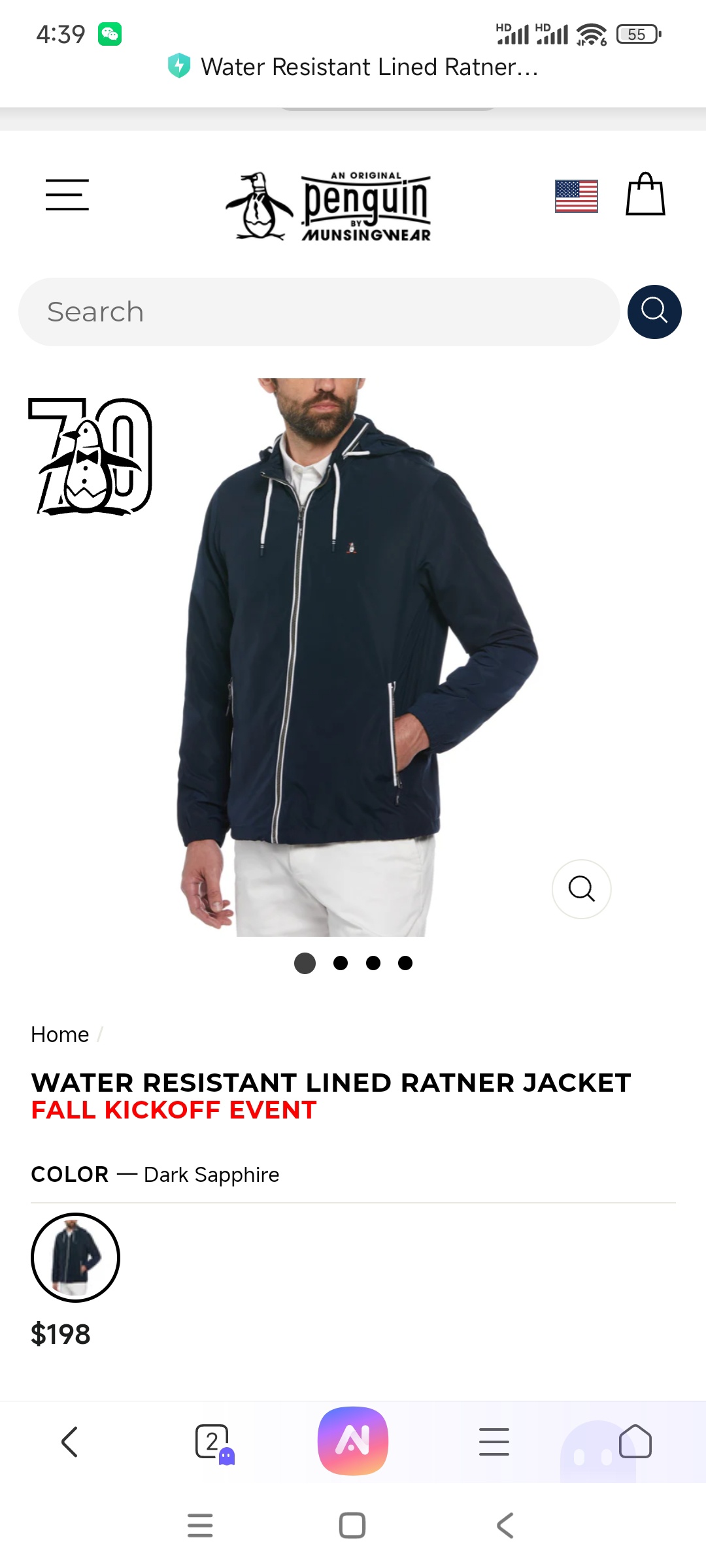Open the browser tabs switcher
Image resolution: width=706 pixels, height=1568 pixels.
coord(212,1441)
